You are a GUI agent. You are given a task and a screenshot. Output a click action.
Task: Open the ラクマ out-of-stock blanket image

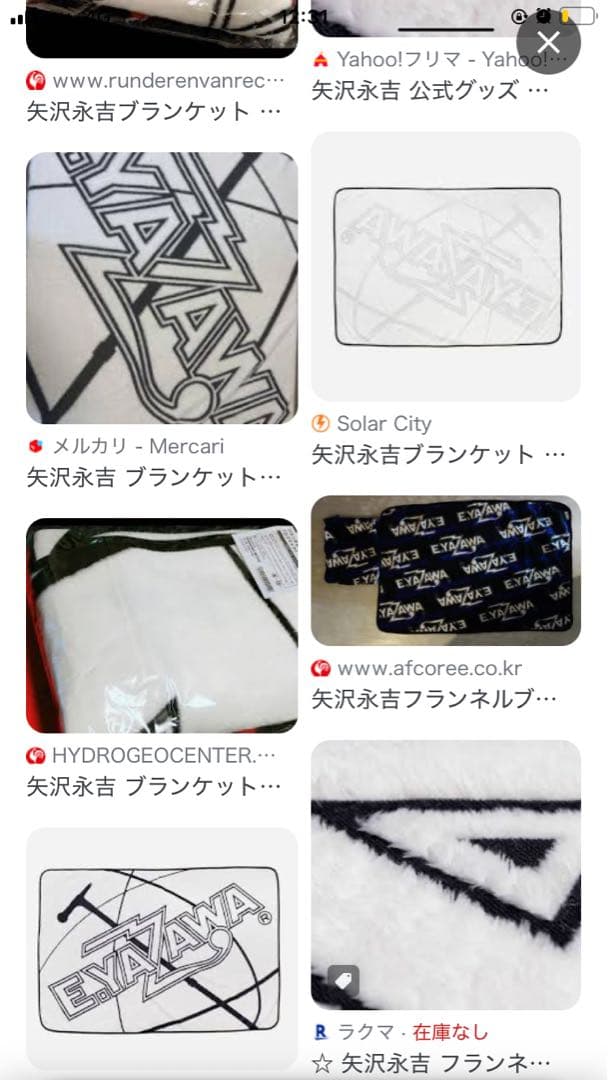[x=446, y=875]
